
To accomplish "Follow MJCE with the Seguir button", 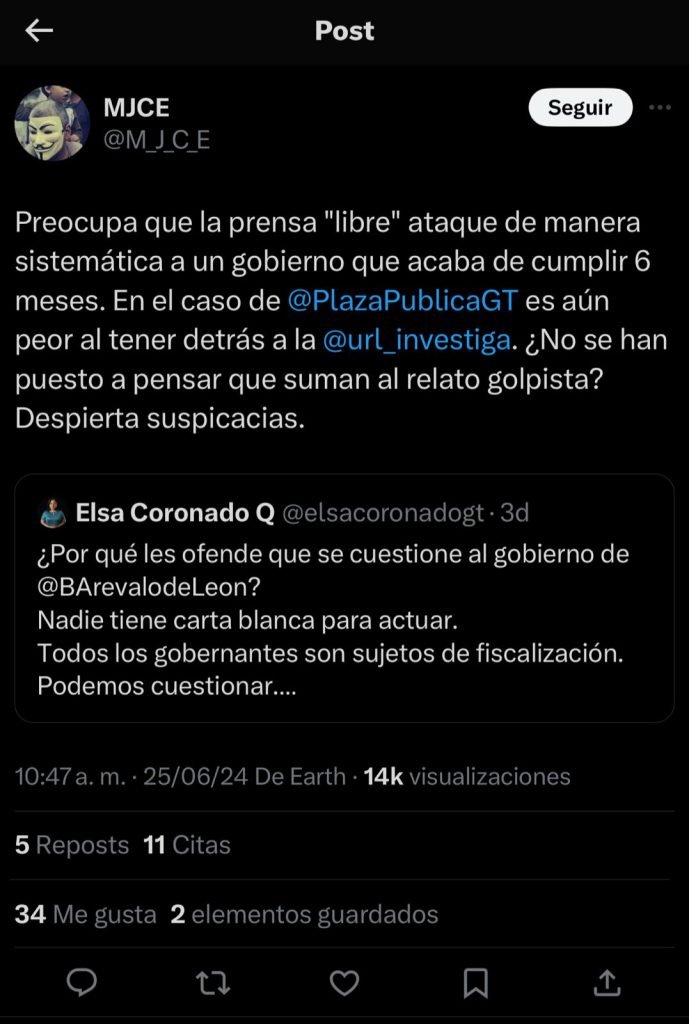I will (580, 108).
